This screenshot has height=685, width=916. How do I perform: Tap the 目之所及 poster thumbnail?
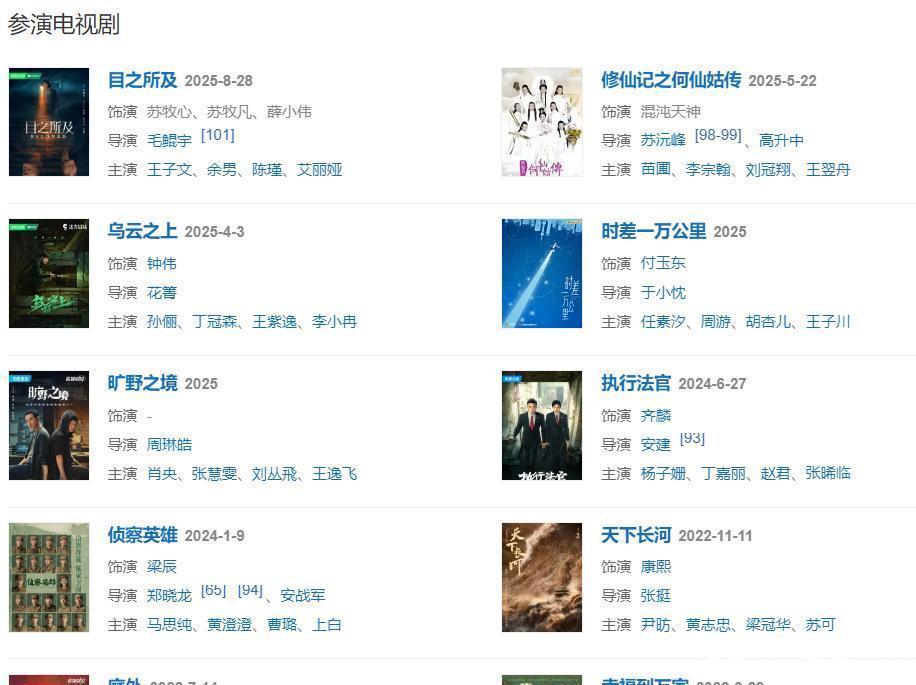click(49, 122)
